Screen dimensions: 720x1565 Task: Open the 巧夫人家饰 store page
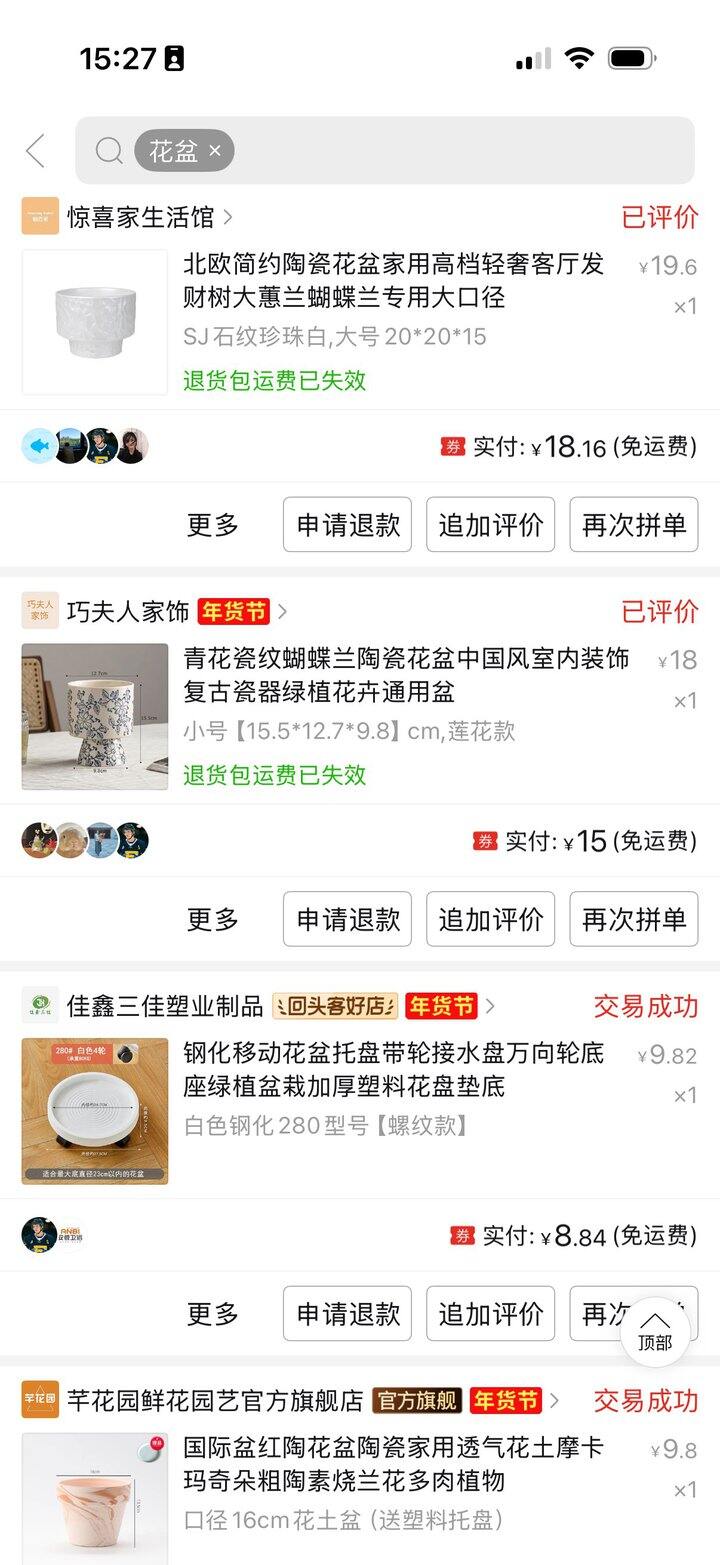point(128,611)
